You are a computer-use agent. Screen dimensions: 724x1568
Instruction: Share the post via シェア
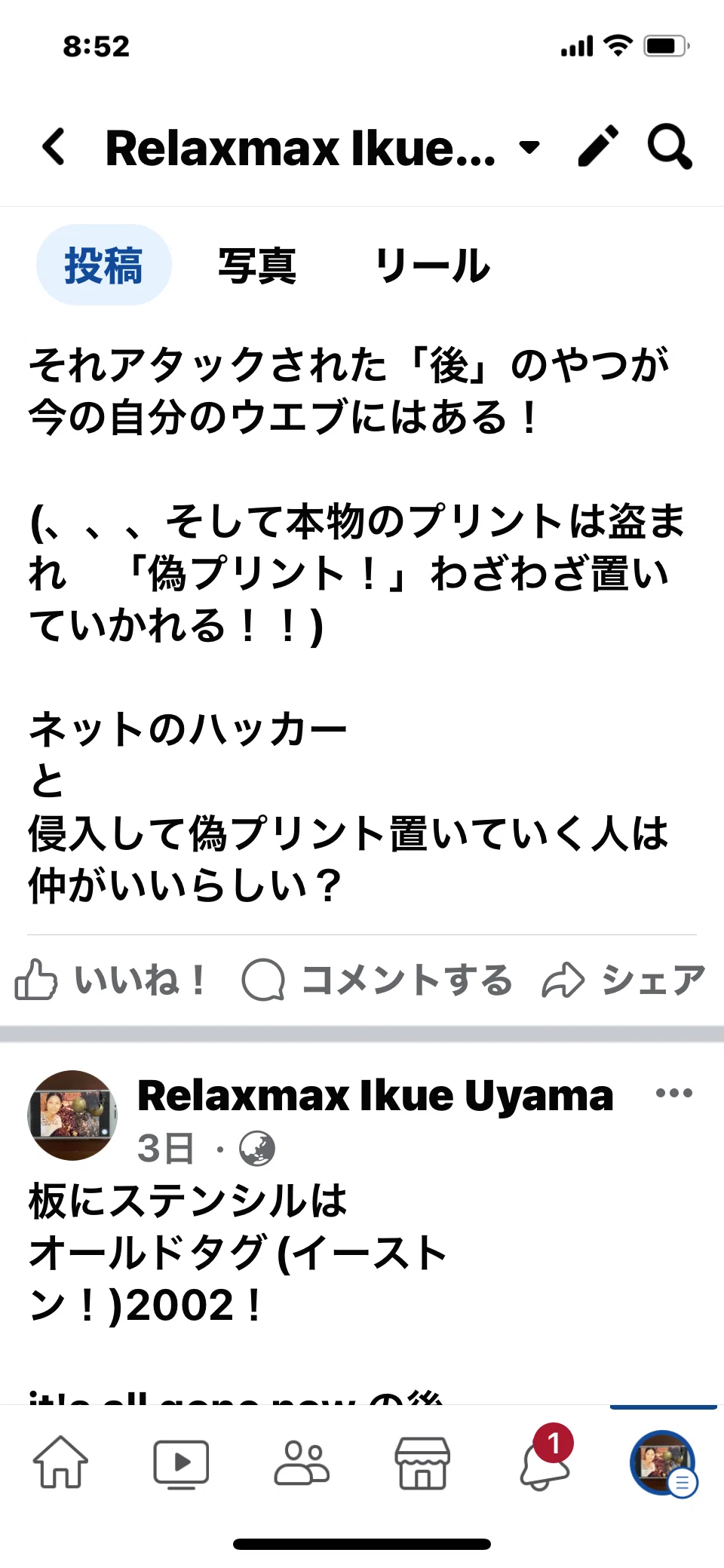(623, 980)
